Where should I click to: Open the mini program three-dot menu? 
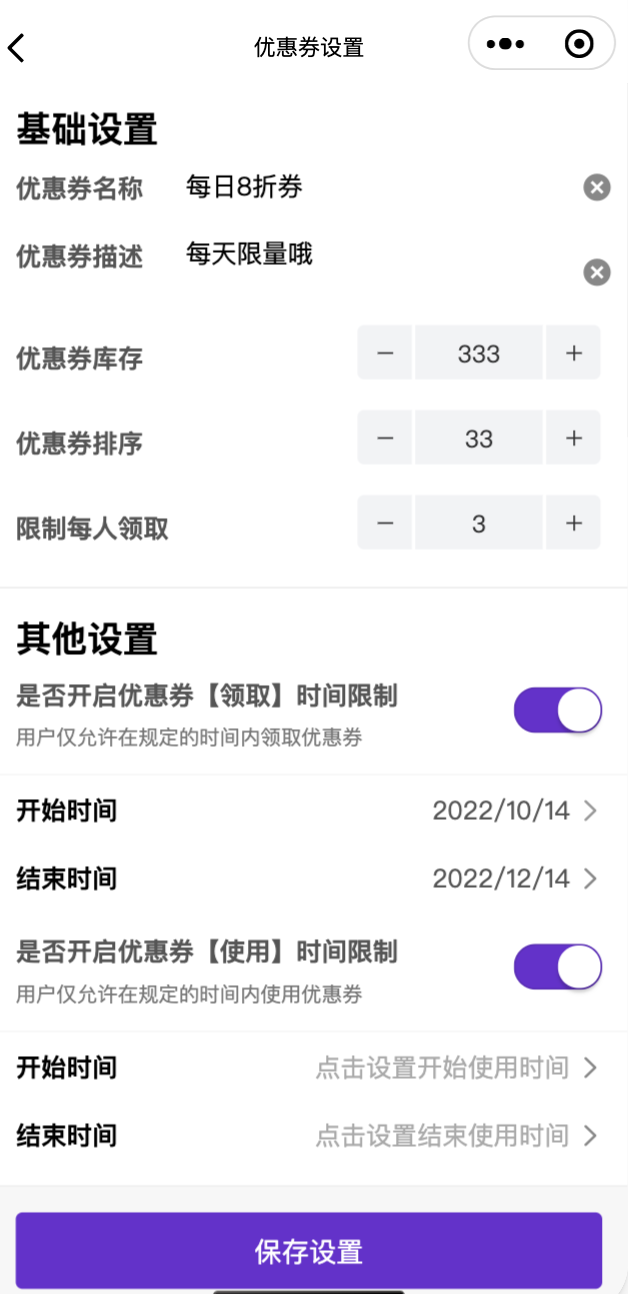[505, 44]
